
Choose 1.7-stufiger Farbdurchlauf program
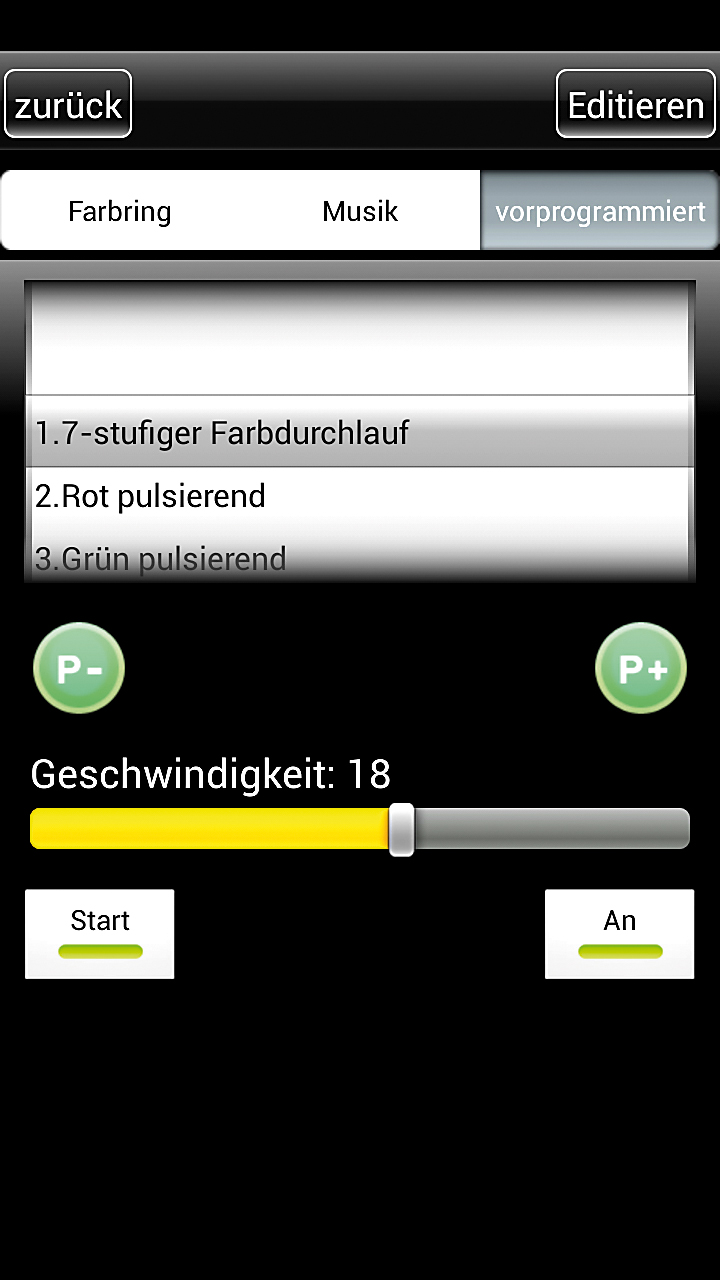coord(360,433)
